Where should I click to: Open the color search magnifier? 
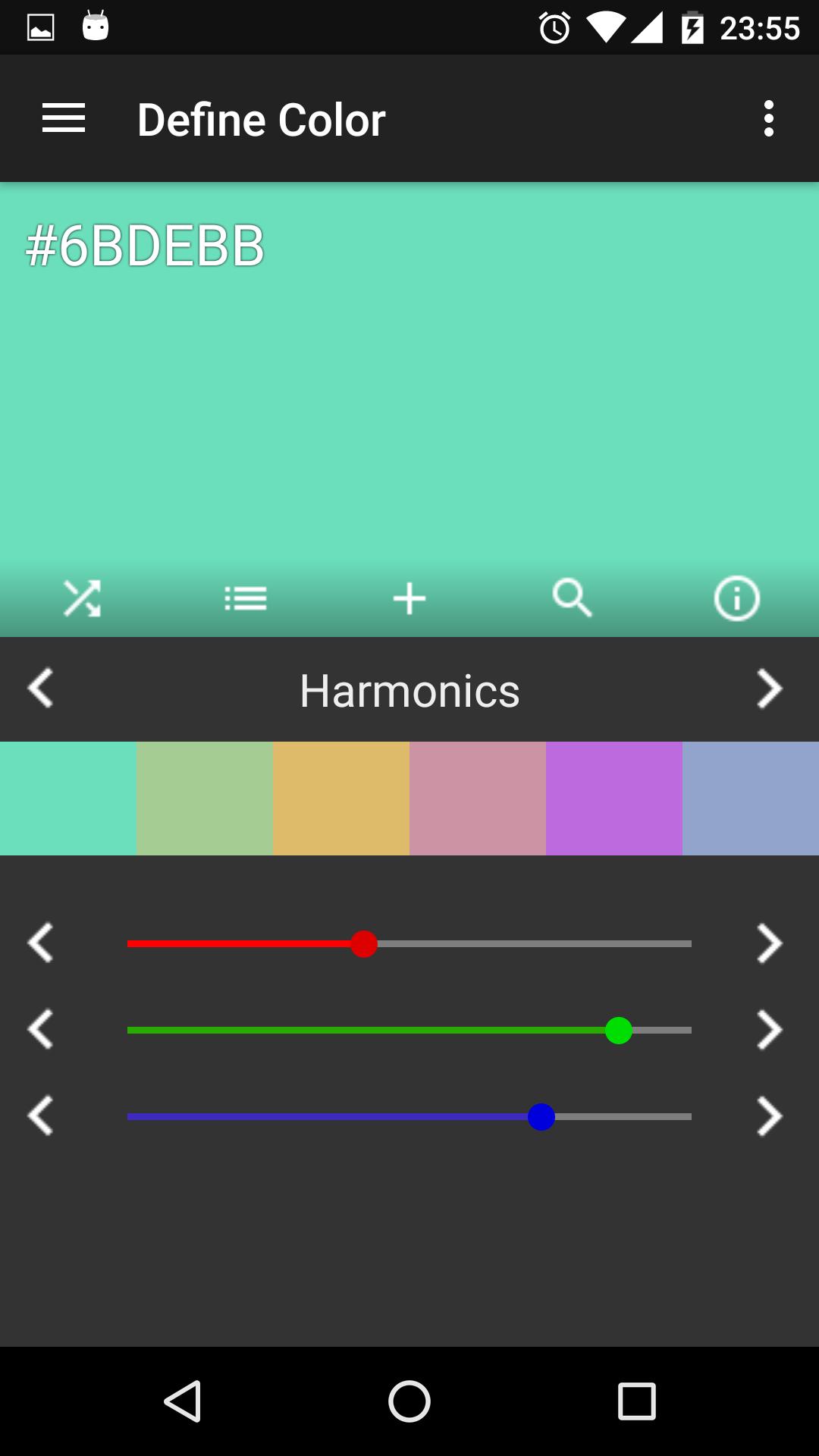(x=573, y=598)
